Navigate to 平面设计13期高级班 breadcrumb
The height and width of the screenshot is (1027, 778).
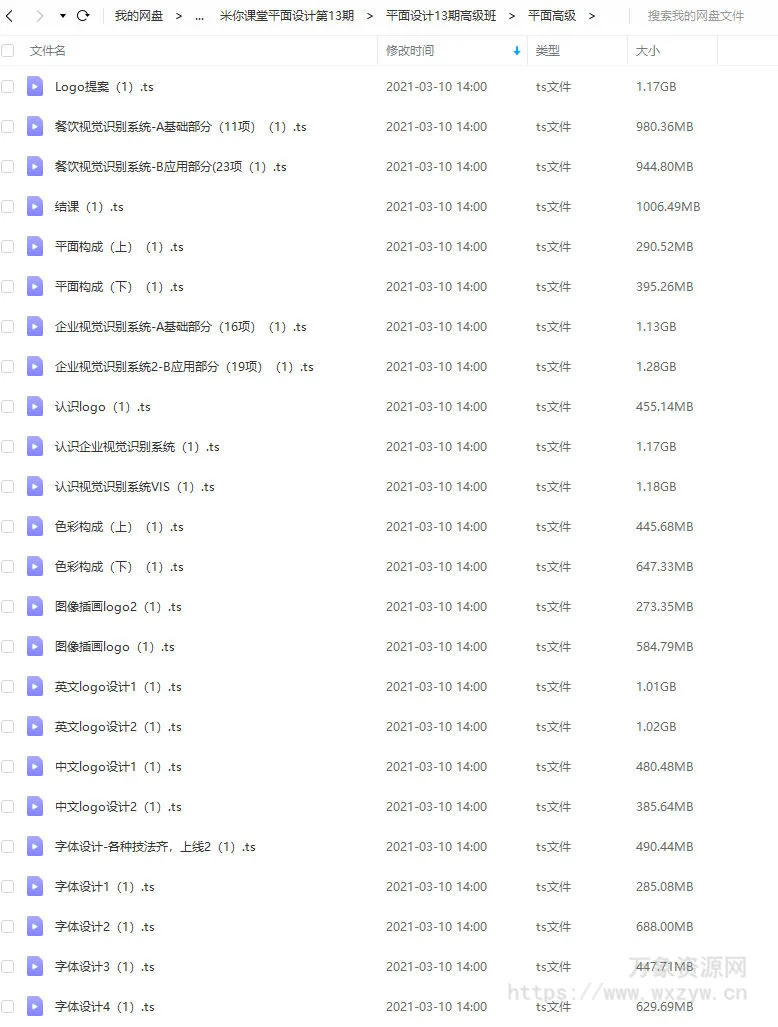(x=441, y=16)
